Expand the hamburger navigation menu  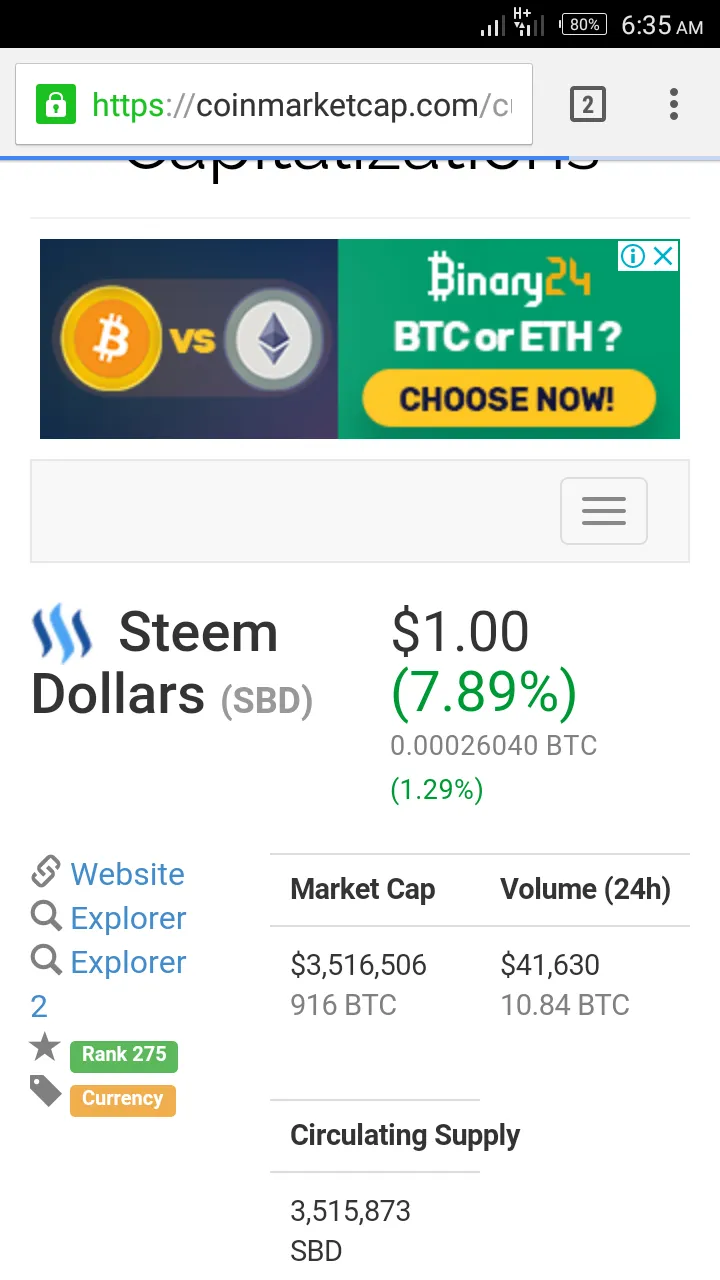pyautogui.click(x=604, y=511)
